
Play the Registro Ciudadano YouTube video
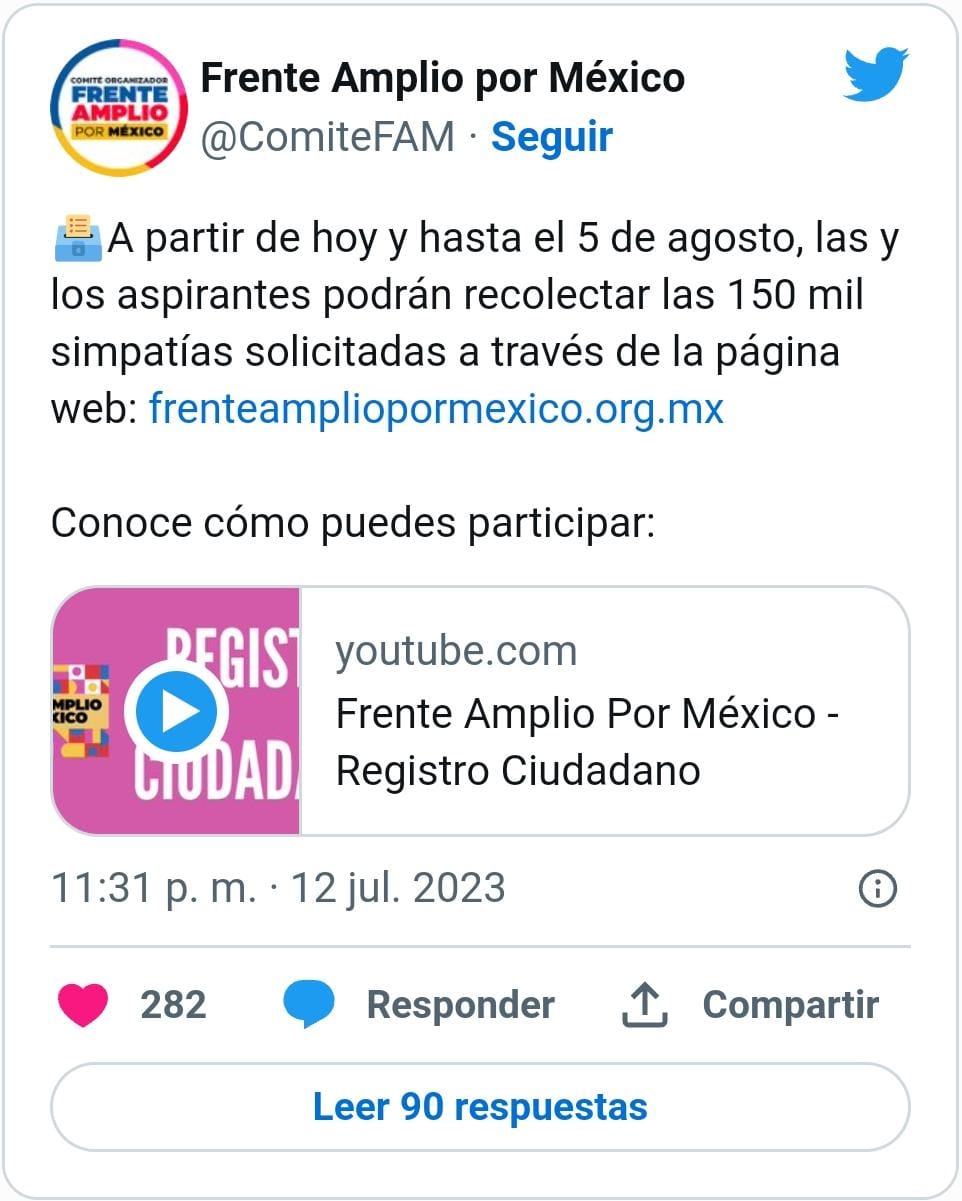177,712
